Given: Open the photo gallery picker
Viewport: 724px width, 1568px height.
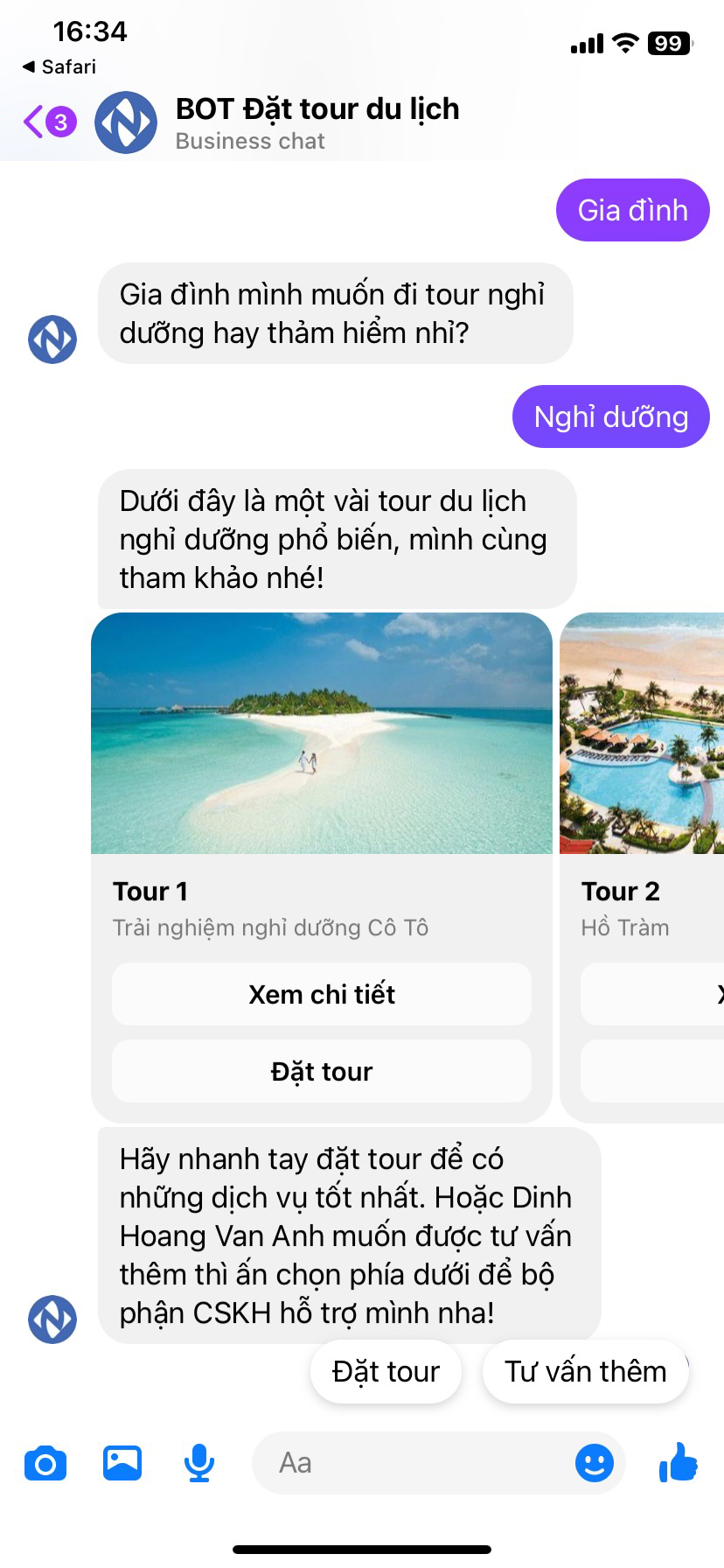Looking at the screenshot, I should pyautogui.click(x=122, y=1463).
